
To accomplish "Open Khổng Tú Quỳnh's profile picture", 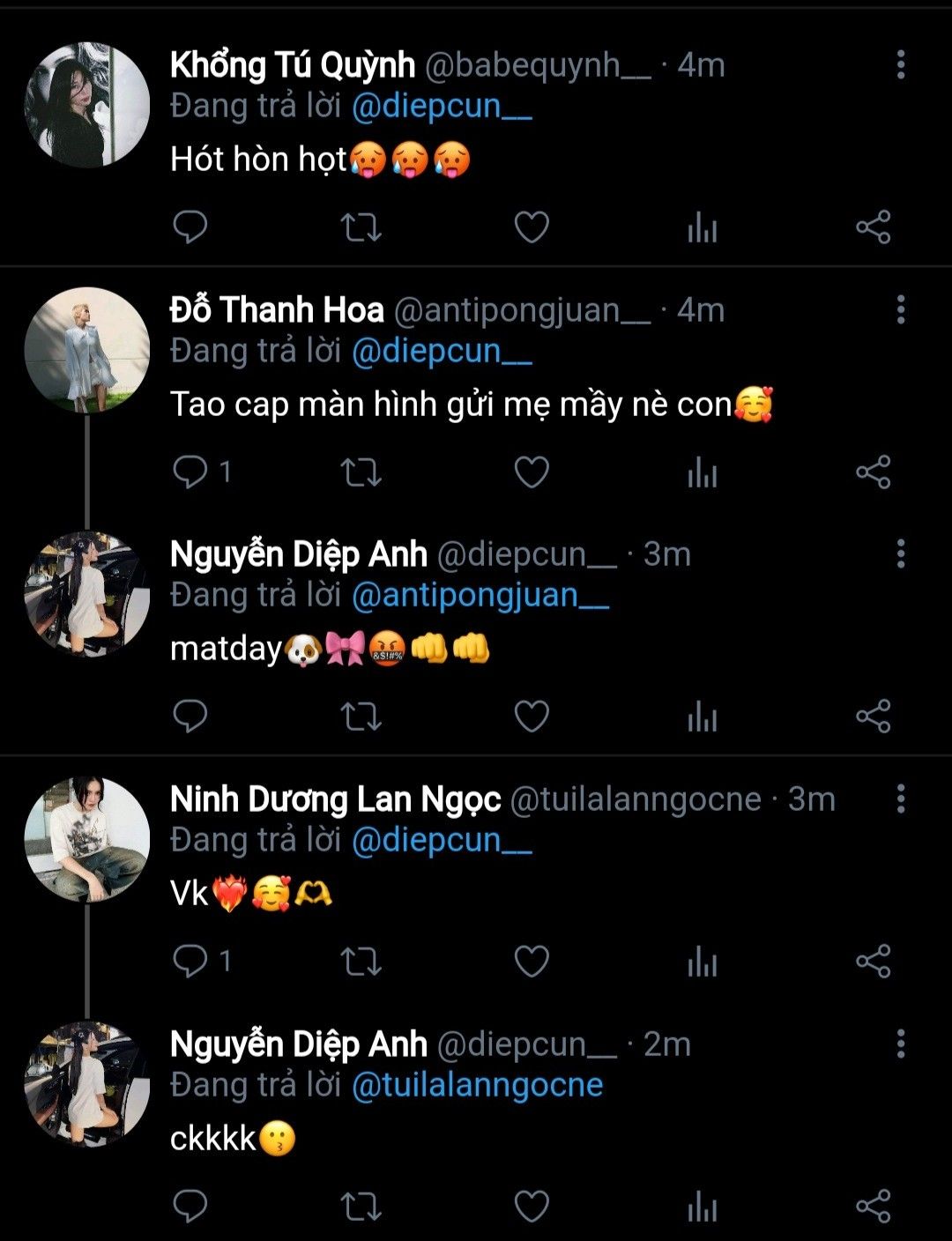I will 86,105.
